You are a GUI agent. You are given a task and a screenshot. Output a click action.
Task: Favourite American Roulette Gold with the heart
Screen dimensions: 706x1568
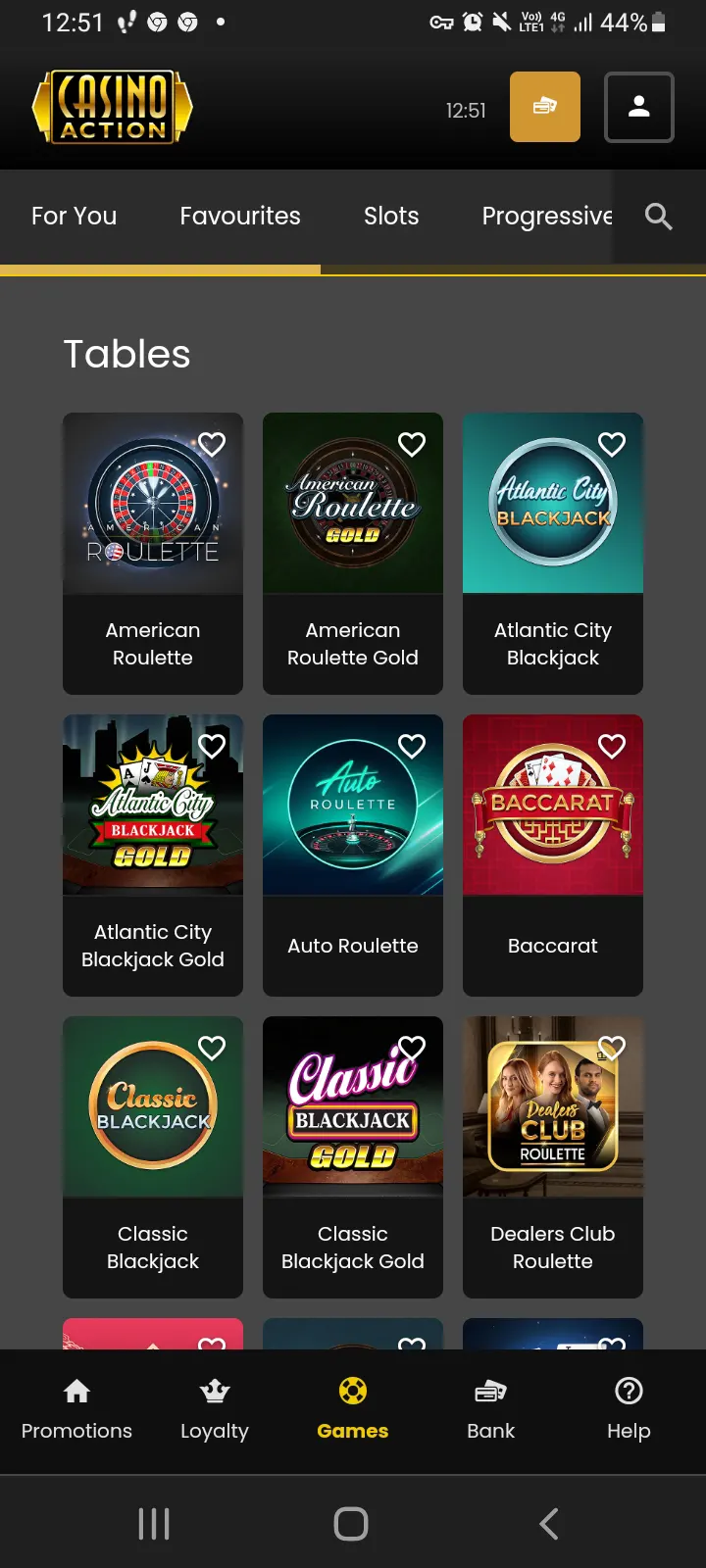tap(412, 445)
